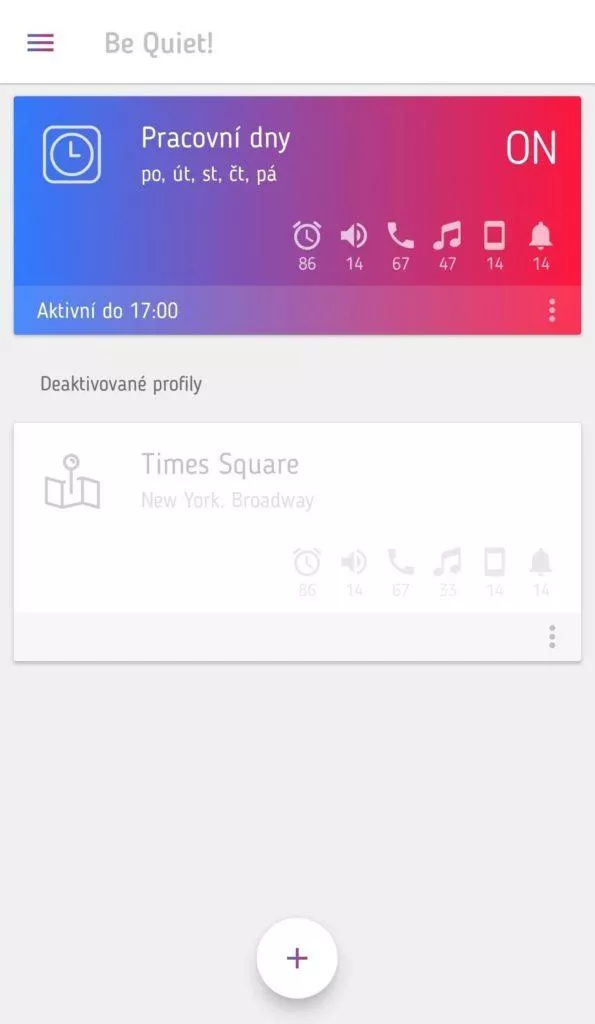Open the hamburger drawer menu
Viewport: 595px width, 1024px height.
coord(40,43)
